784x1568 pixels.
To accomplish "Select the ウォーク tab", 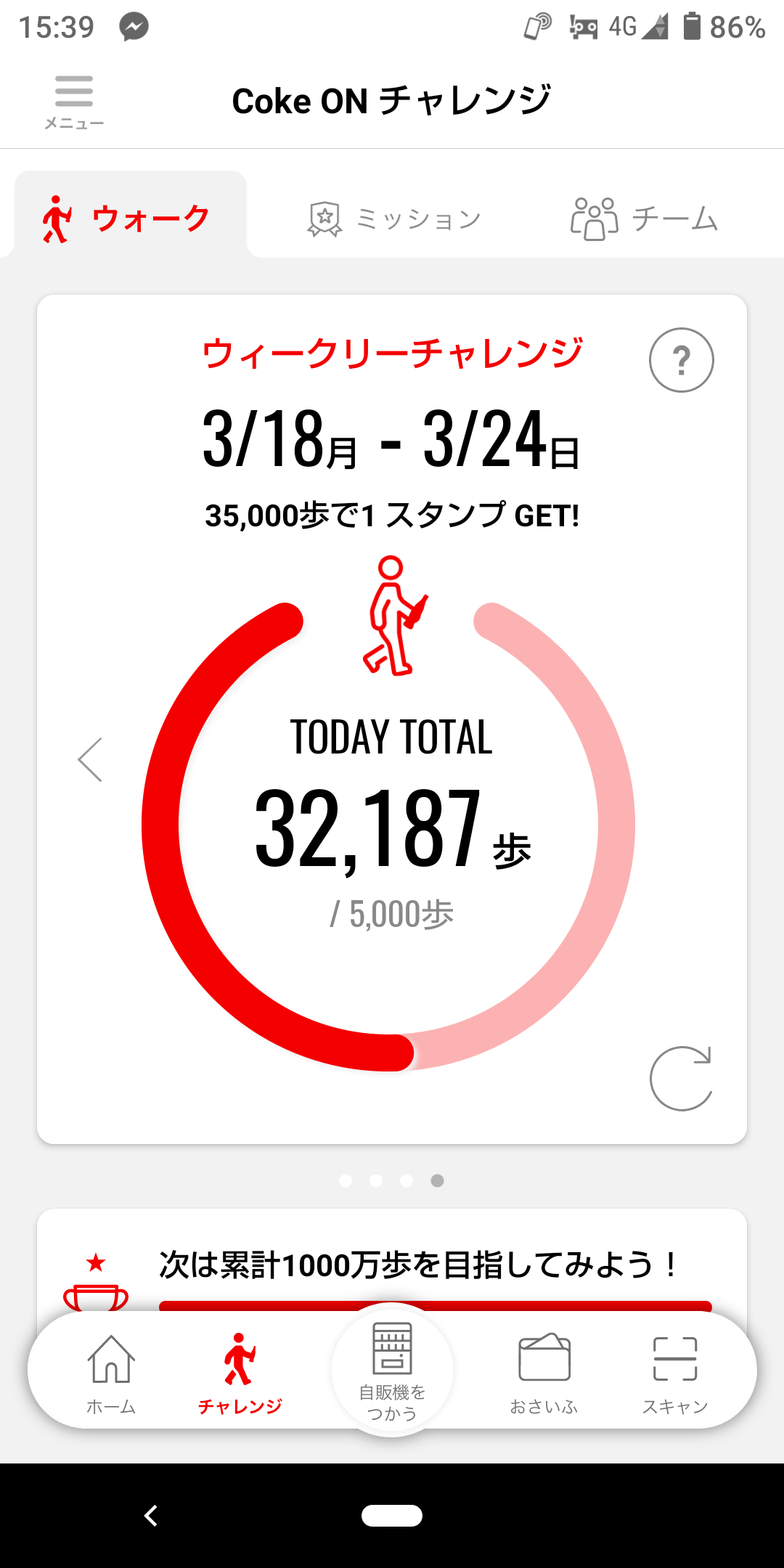I will [128, 218].
